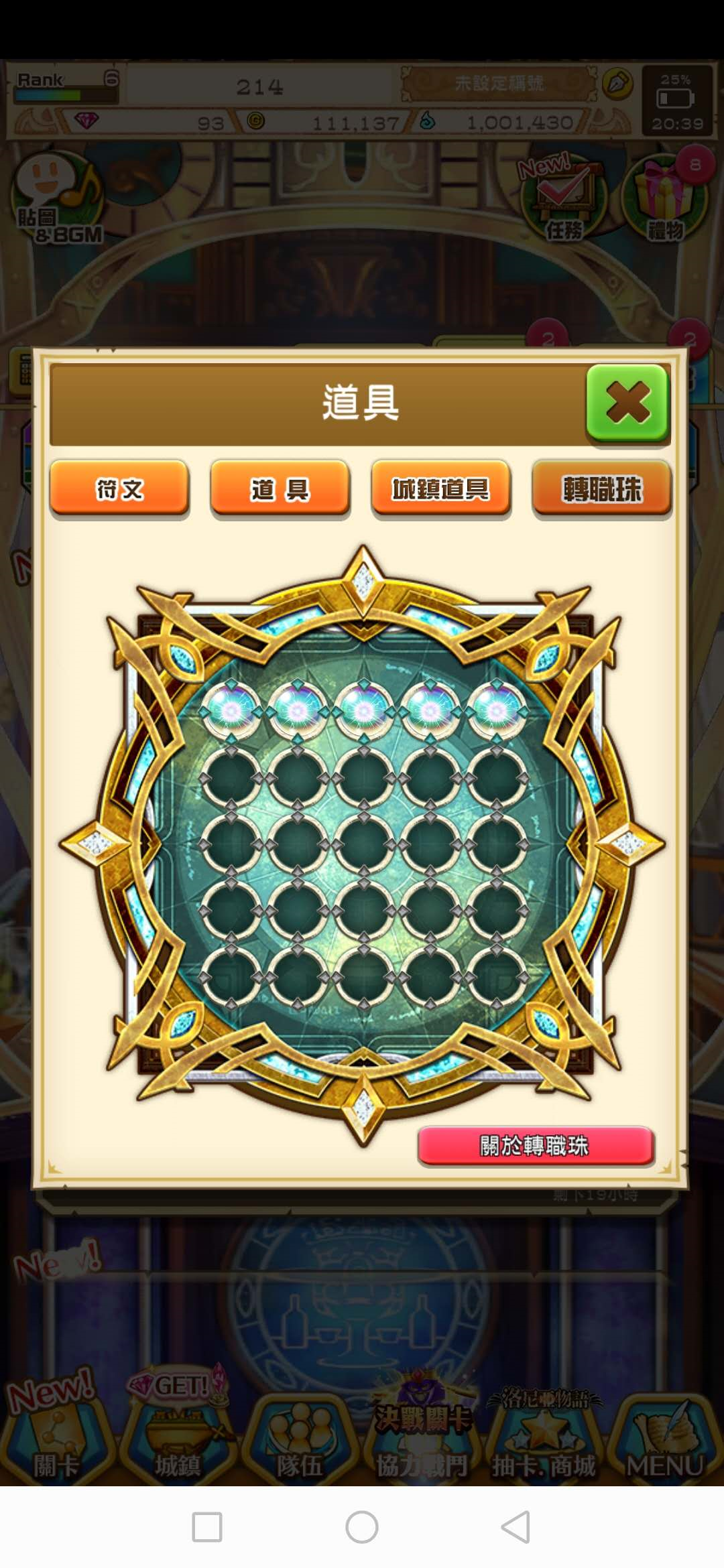Screen dimensions: 724x1568
Task: Close the 道具 dialog
Action: point(627,403)
